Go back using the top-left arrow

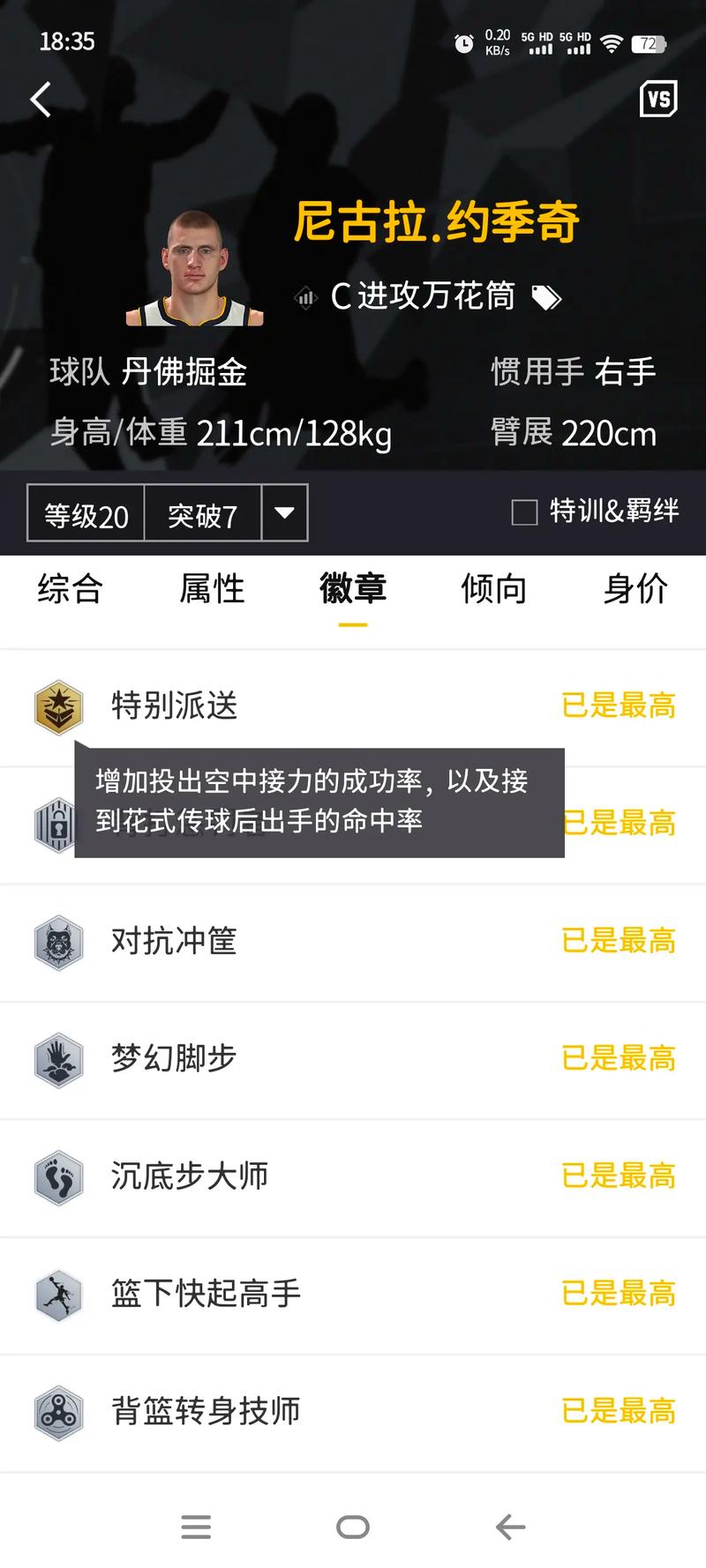[41, 100]
